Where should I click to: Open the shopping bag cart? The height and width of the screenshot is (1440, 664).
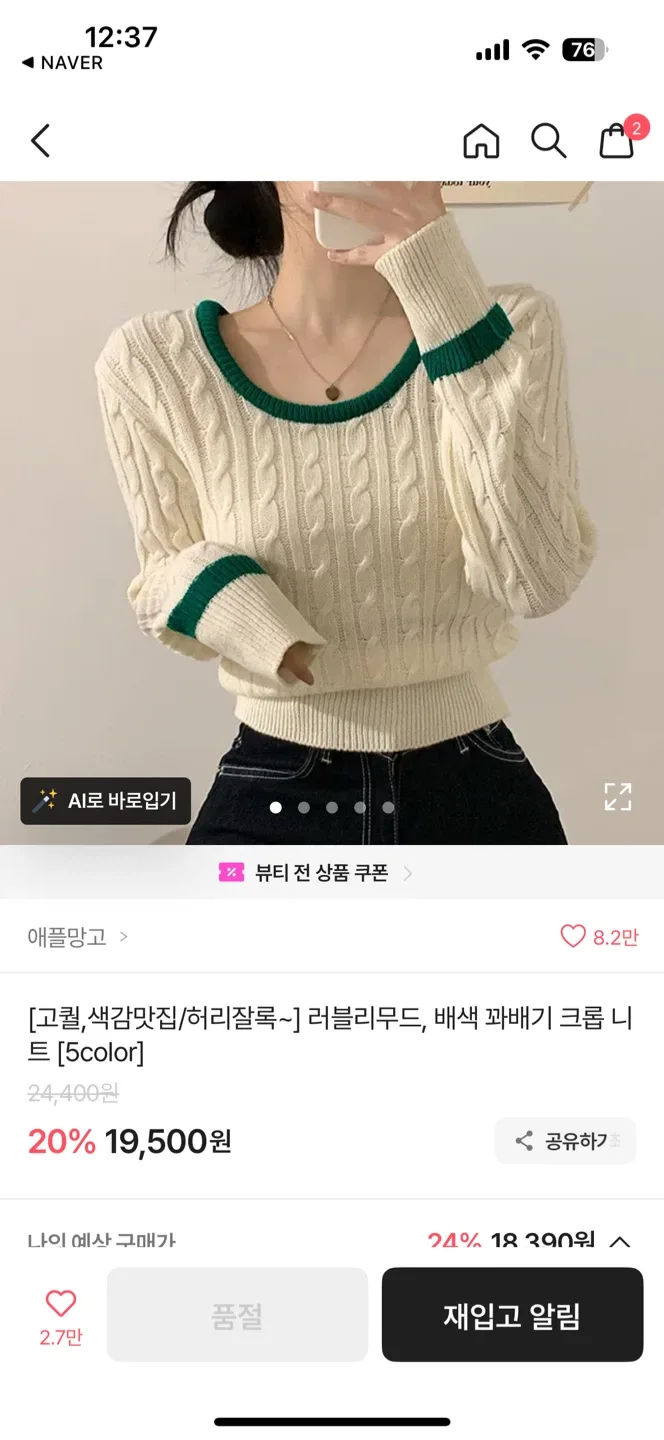[x=617, y=141]
